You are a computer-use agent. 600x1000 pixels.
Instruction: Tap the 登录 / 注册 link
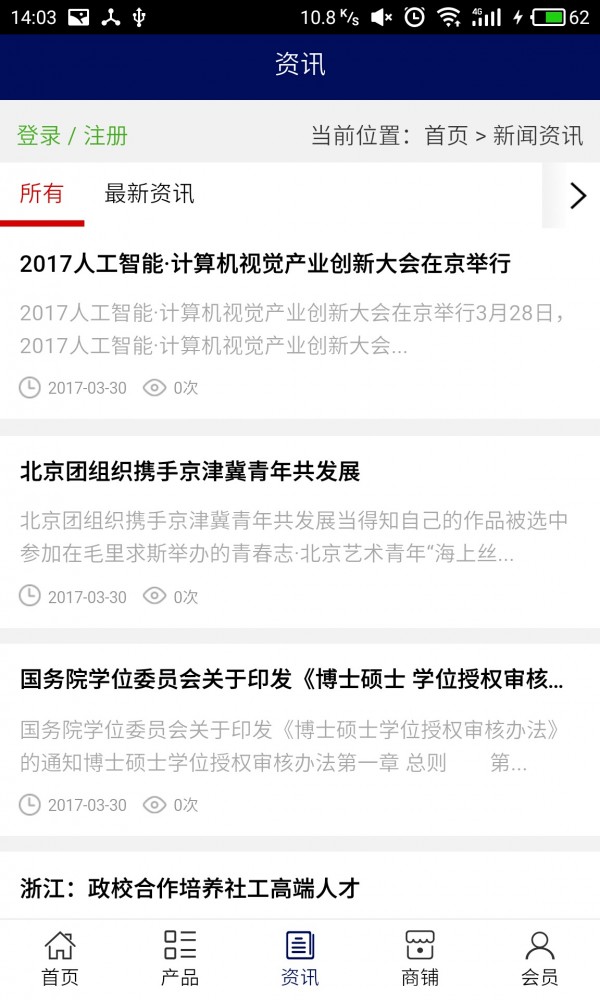[x=72, y=136]
